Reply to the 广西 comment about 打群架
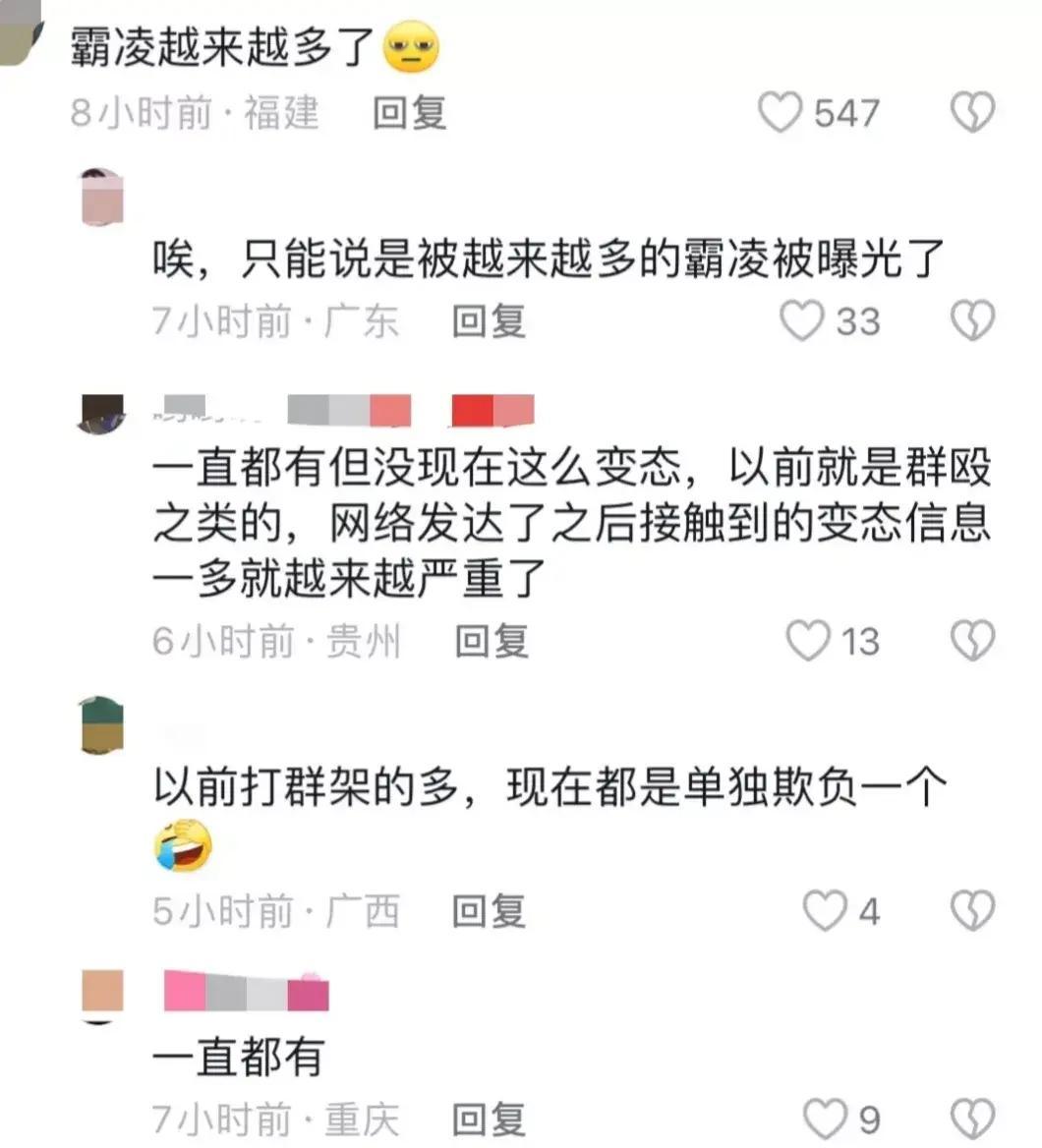Image resolution: width=1042 pixels, height=1148 pixels. pyautogui.click(x=489, y=912)
